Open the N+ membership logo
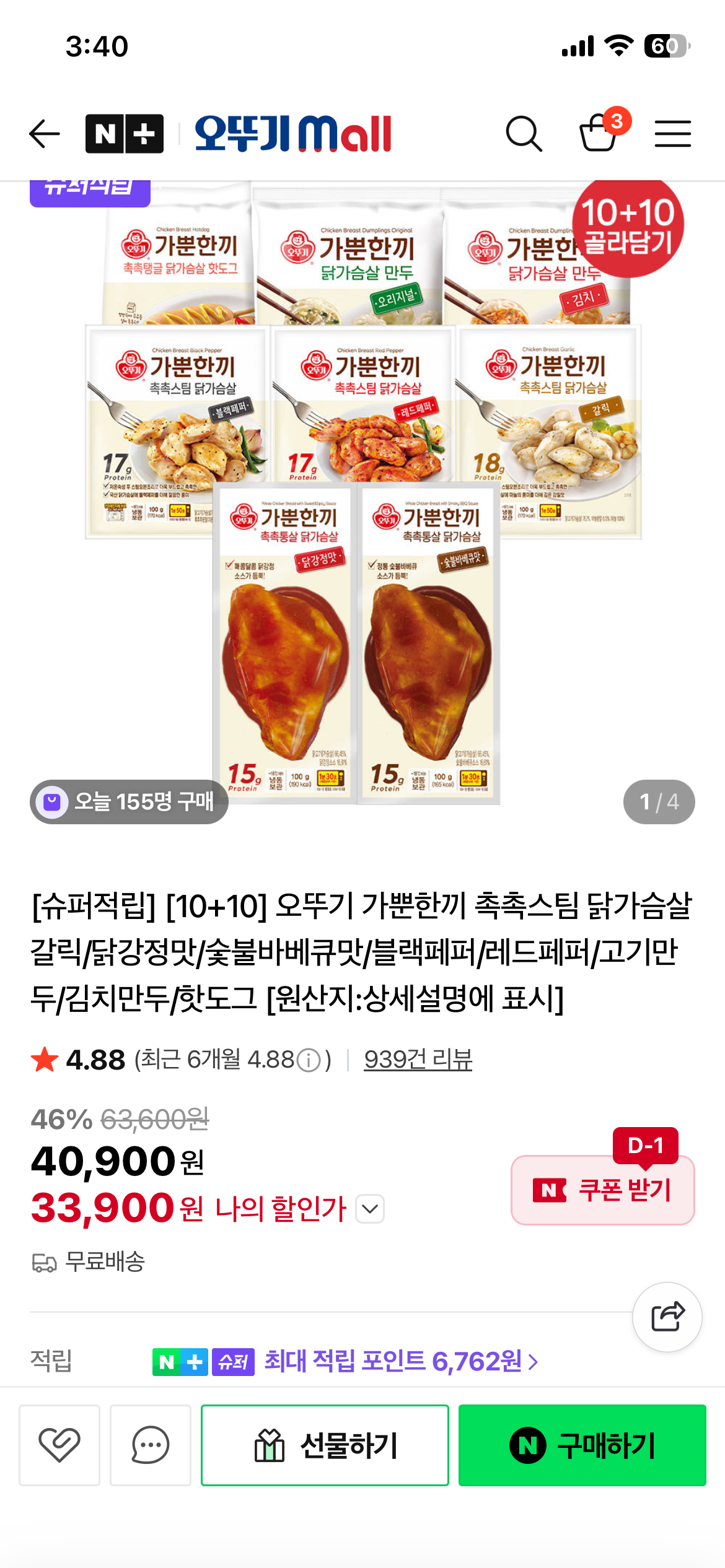The image size is (725, 1568). 125,134
